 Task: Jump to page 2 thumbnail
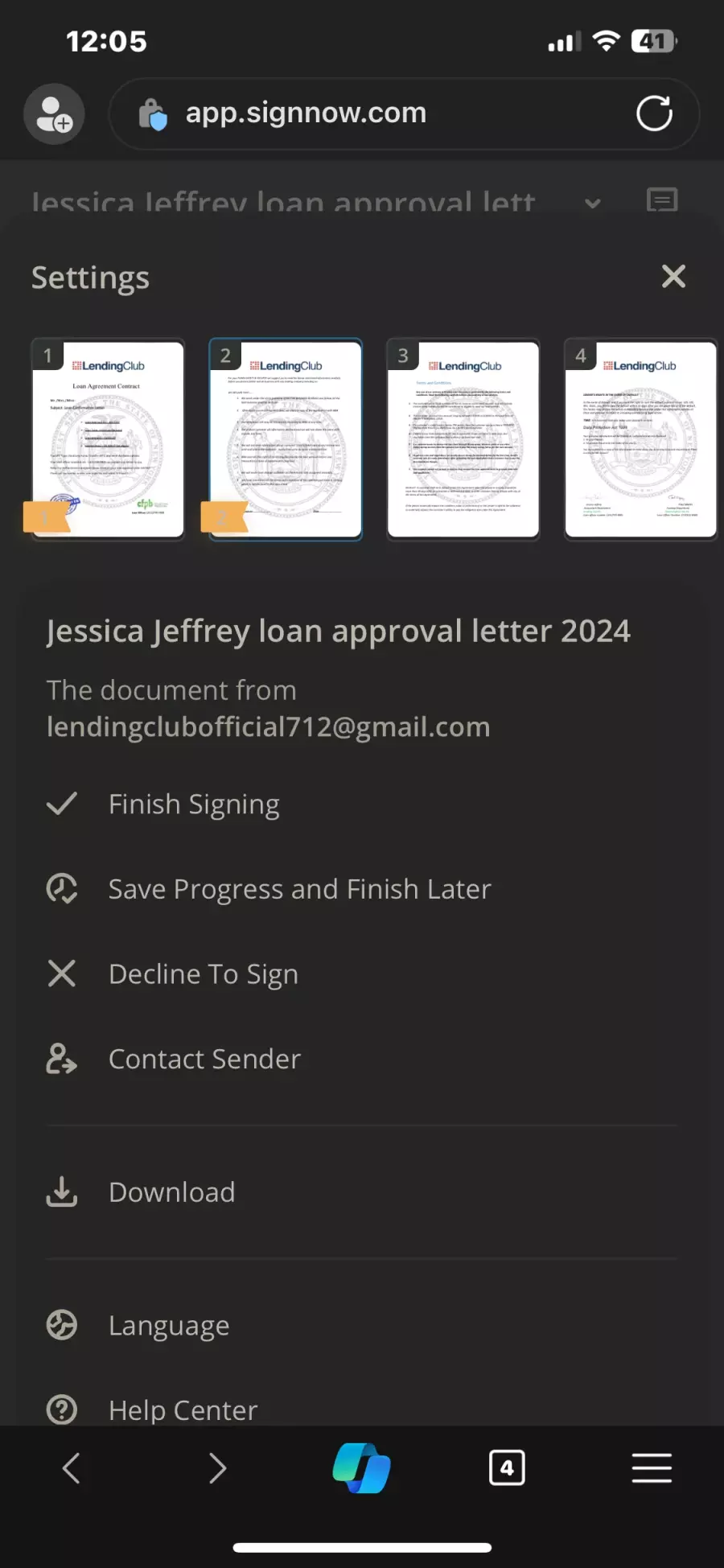286,439
